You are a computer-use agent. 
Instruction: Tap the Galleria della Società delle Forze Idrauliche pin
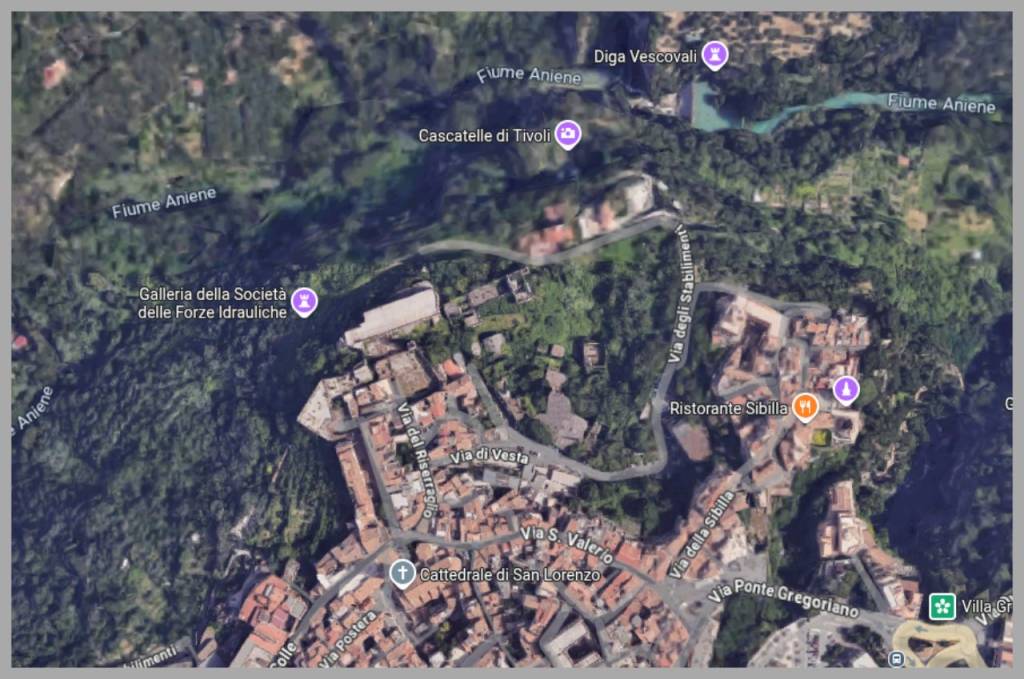304,301
